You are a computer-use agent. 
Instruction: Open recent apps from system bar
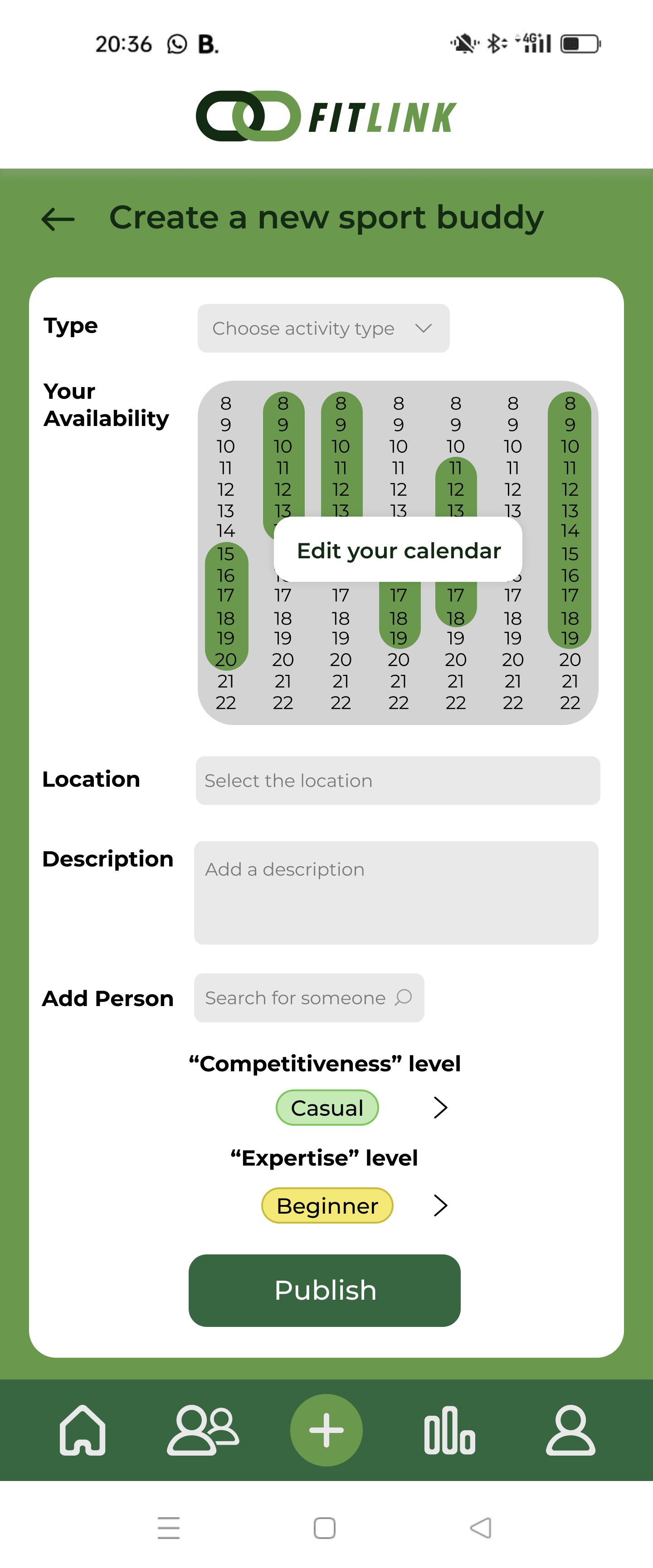click(169, 1528)
